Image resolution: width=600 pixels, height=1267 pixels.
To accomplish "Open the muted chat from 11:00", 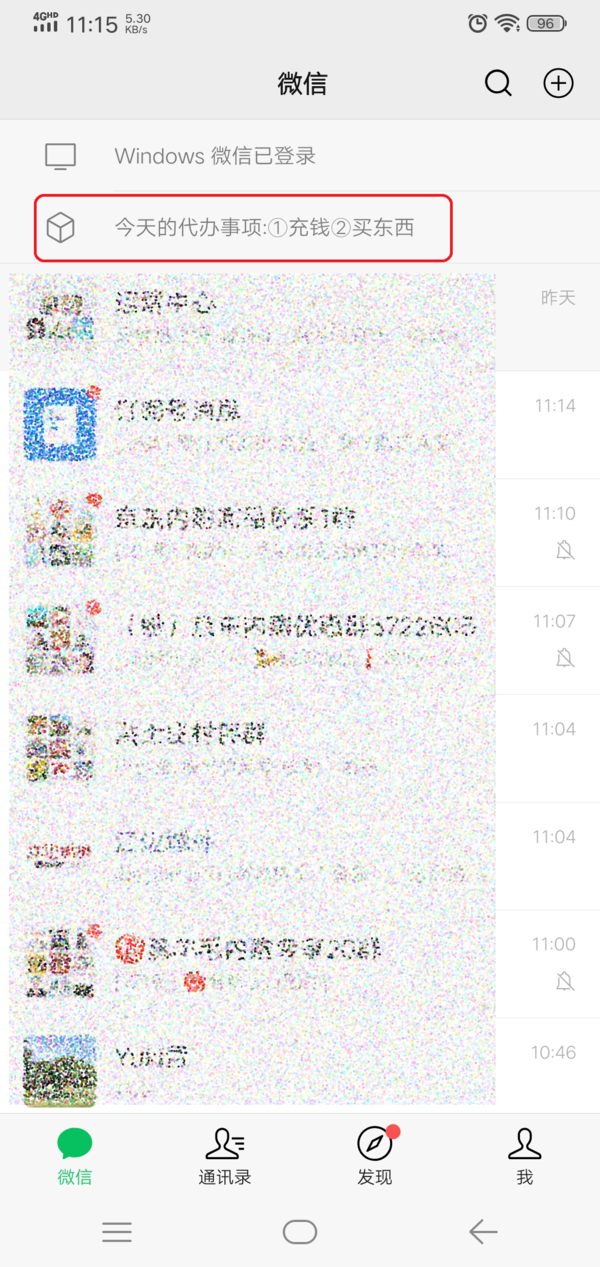I will (300, 963).
